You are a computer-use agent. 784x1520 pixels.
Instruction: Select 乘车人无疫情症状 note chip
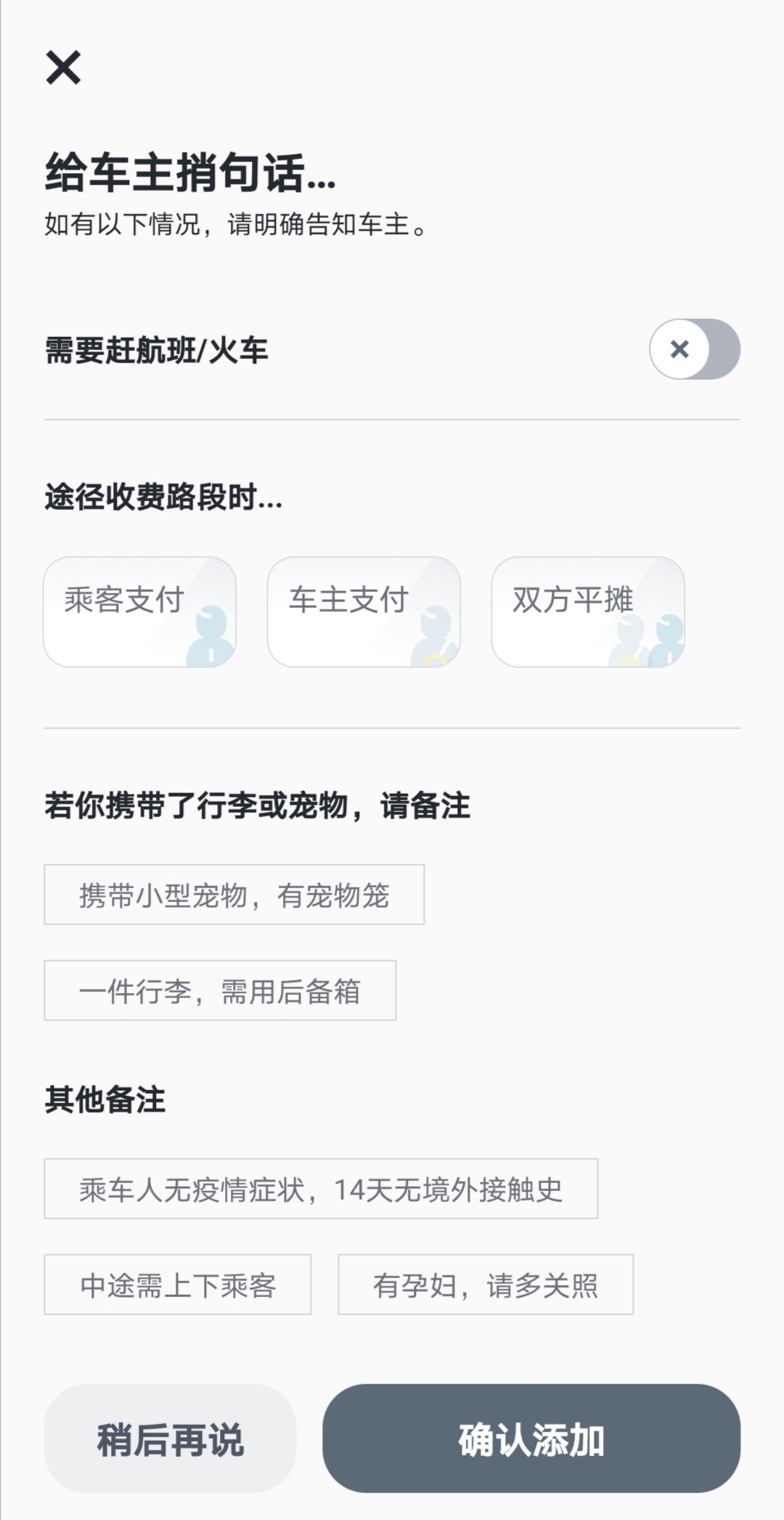[x=321, y=1189]
